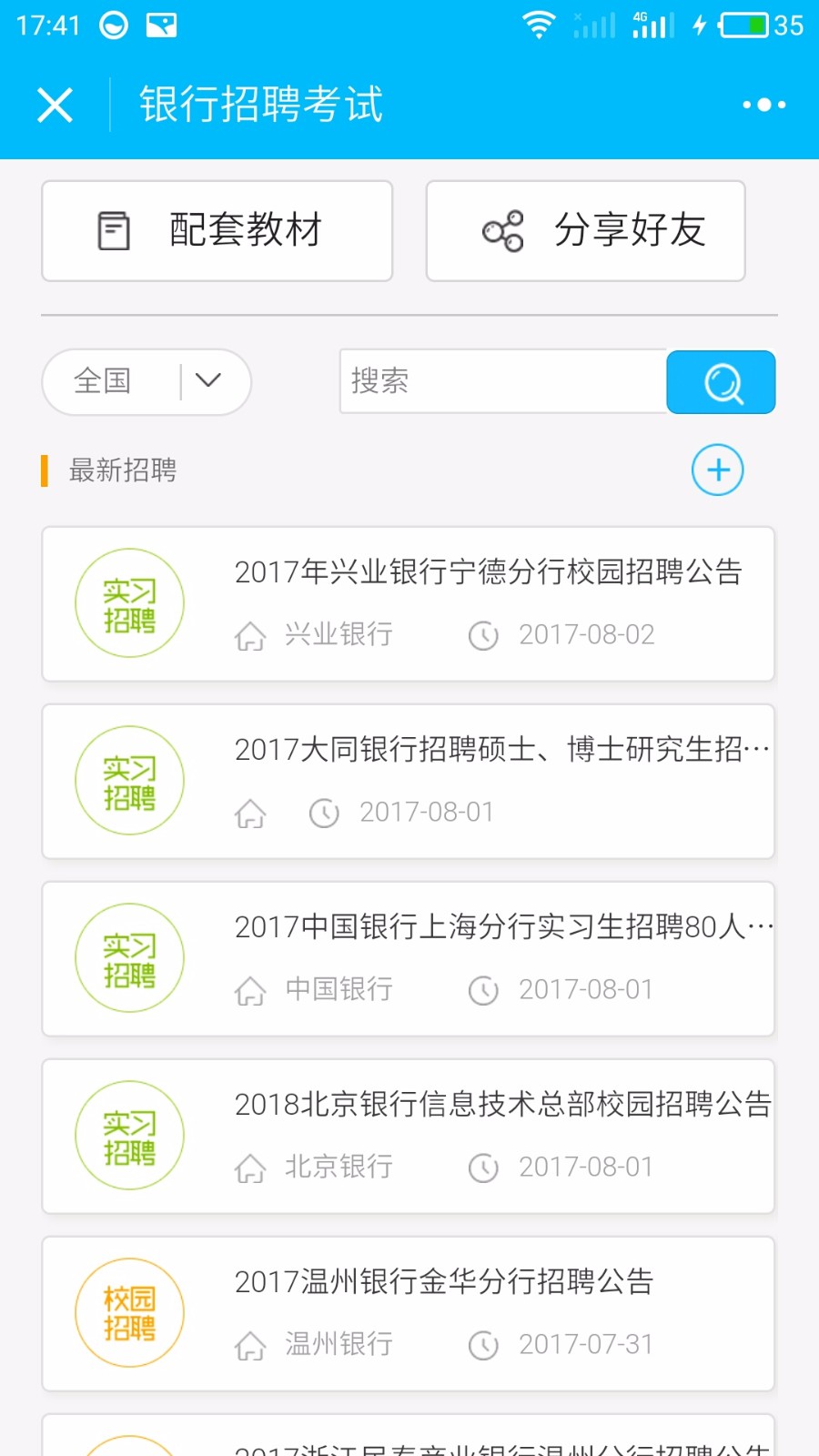
Task: Open 2017年兴业银行宁德分行校园招聘公告
Action: click(408, 603)
